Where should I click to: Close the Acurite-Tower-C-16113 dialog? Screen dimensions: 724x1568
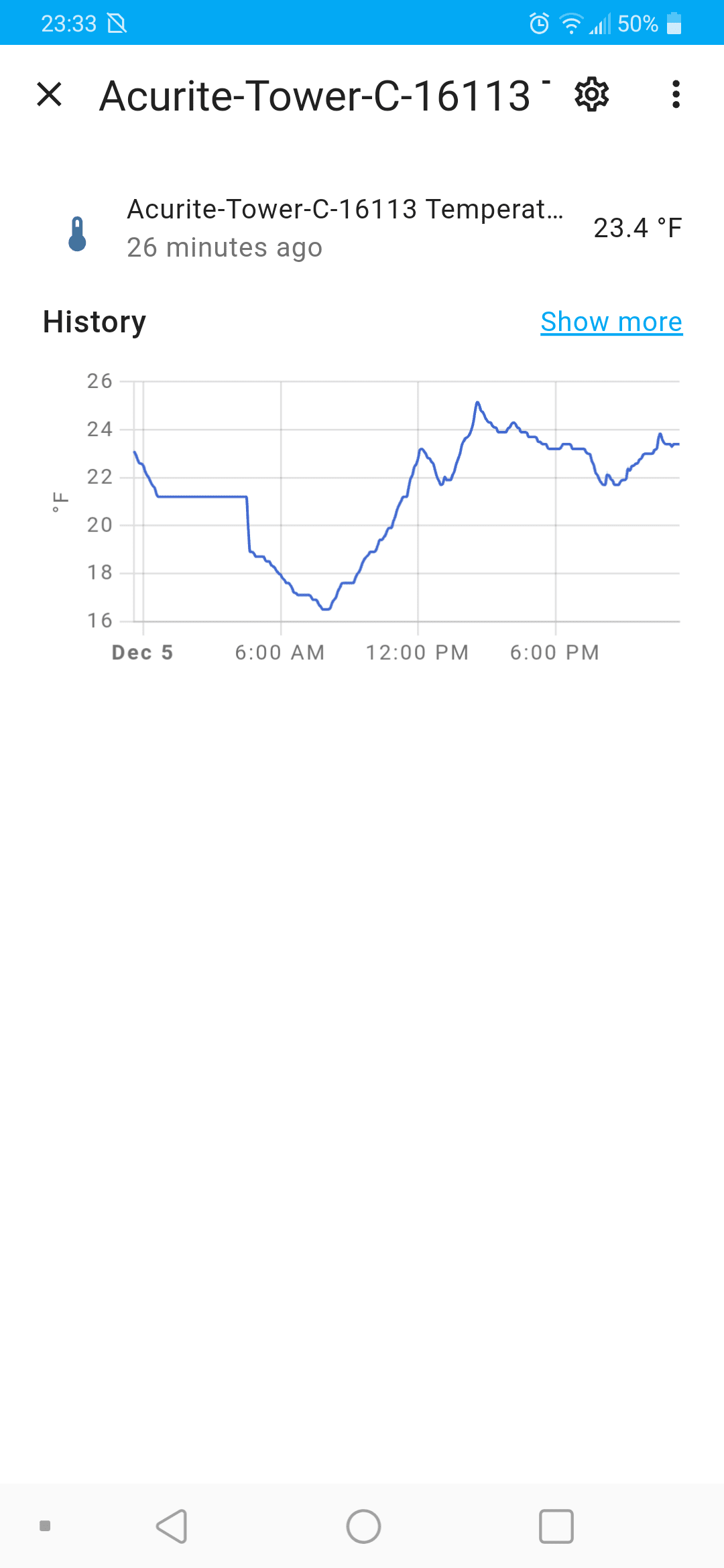(49, 94)
